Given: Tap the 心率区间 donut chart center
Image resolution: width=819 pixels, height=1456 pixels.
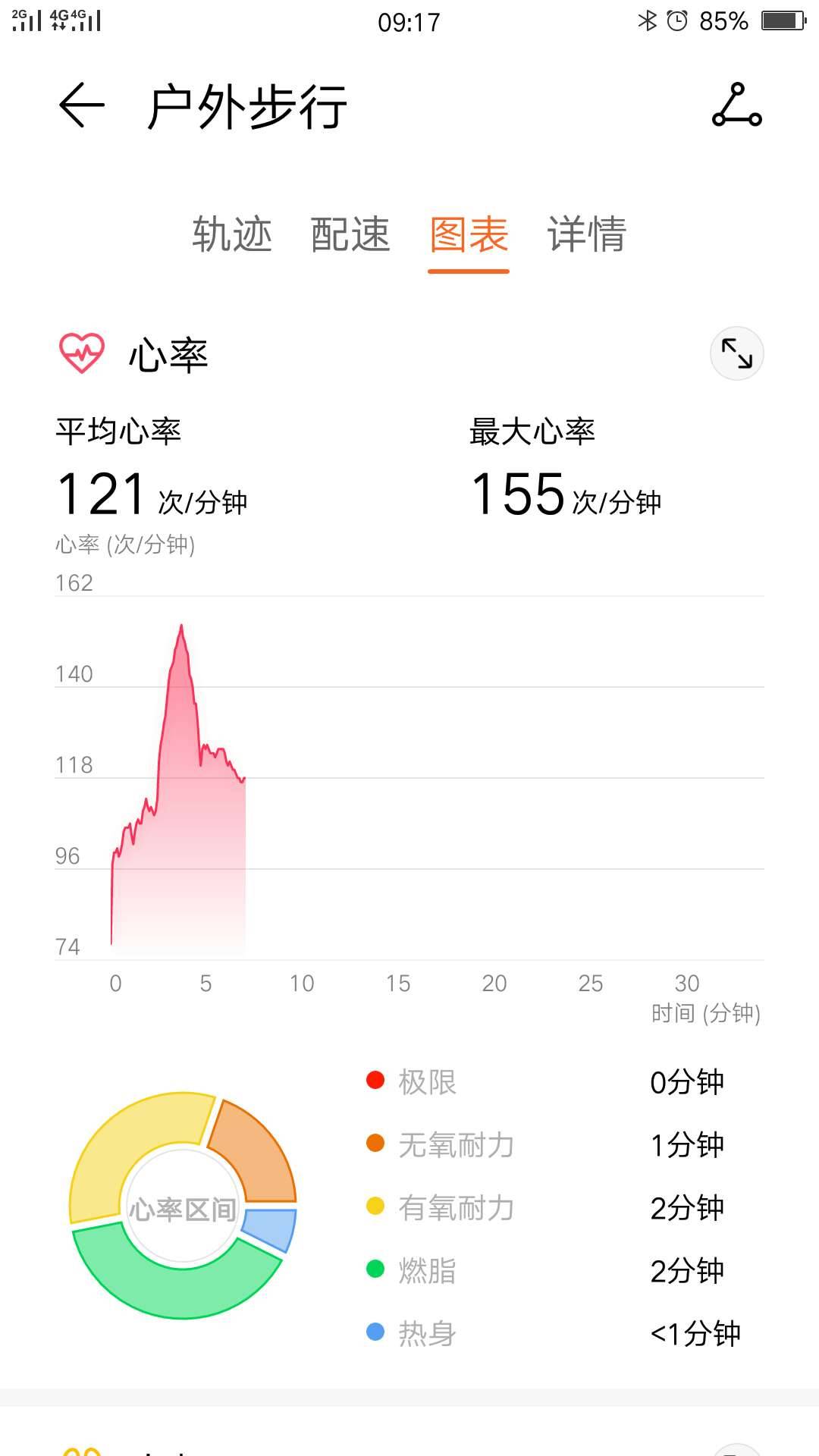Looking at the screenshot, I should pos(182,1206).
